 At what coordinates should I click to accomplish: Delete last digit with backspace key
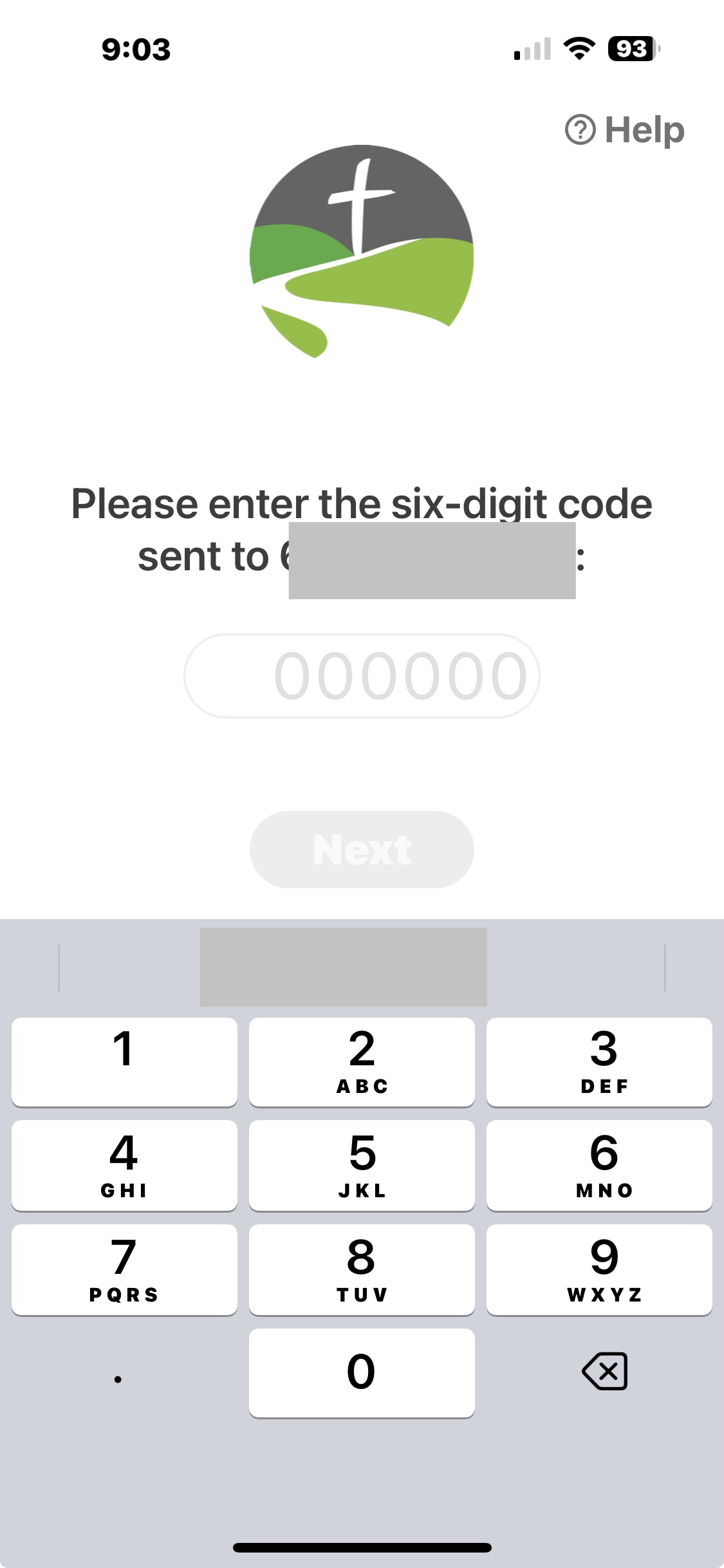pyautogui.click(x=604, y=1371)
